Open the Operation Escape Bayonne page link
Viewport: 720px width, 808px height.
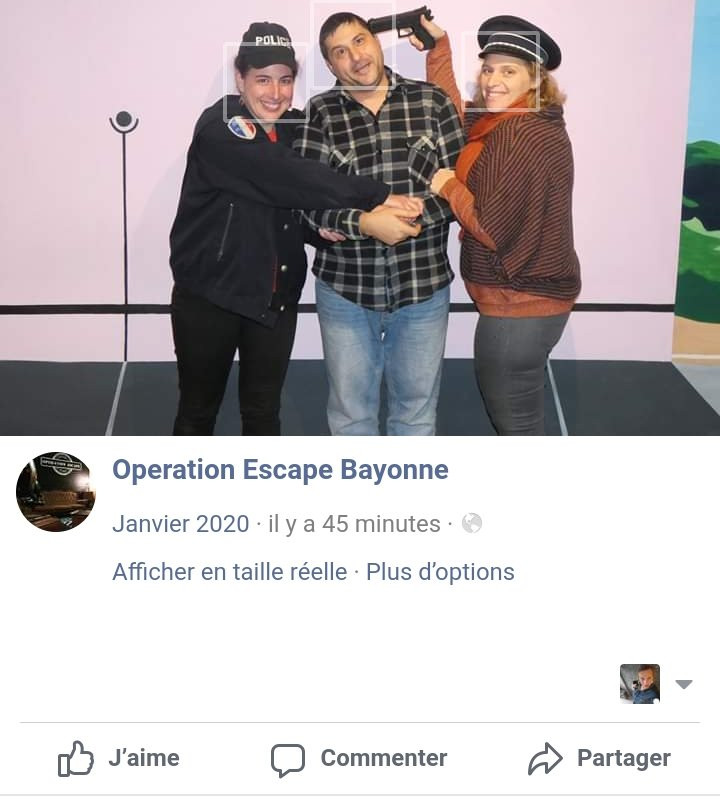click(x=281, y=469)
